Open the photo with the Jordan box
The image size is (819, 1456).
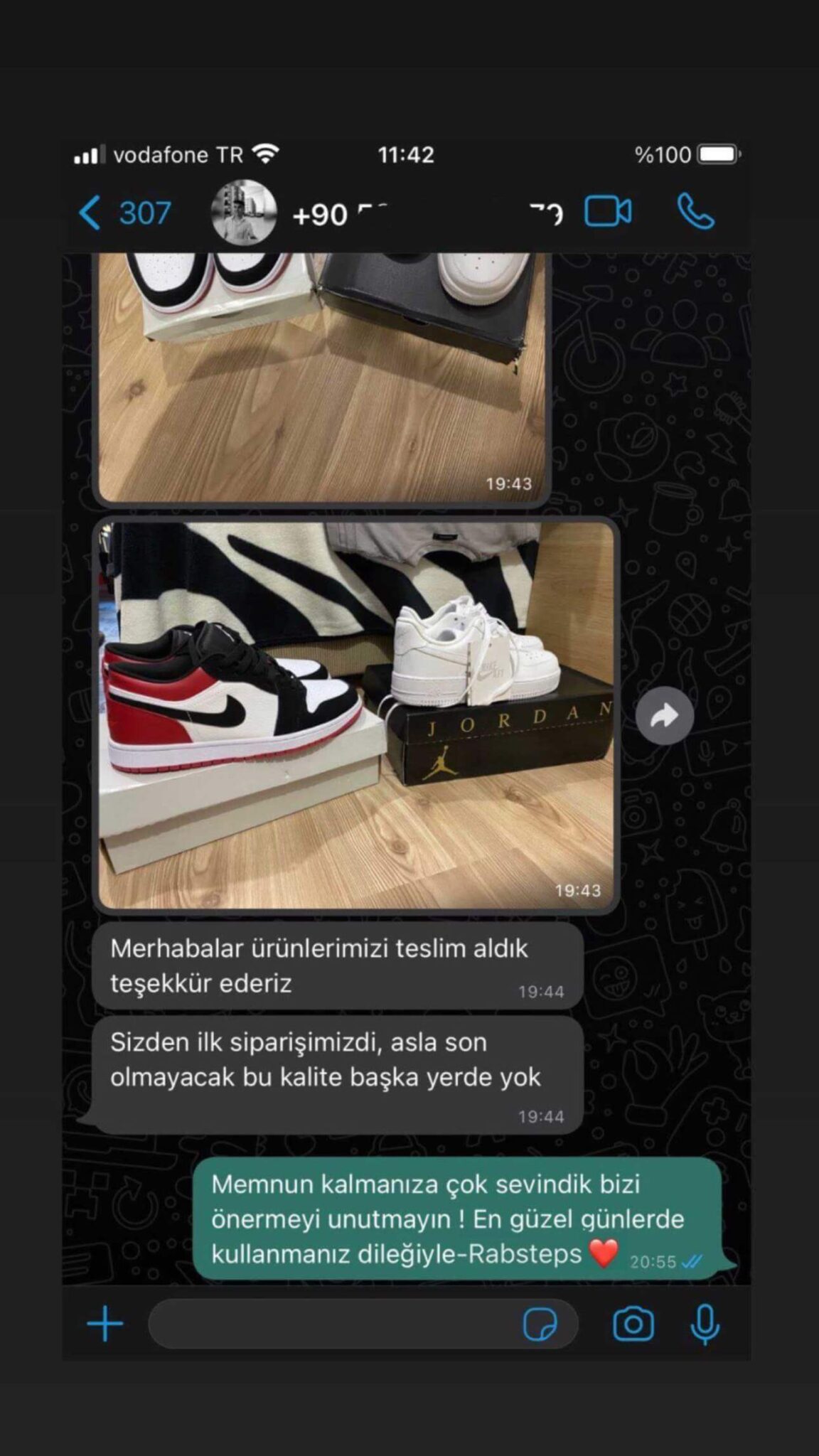point(355,715)
